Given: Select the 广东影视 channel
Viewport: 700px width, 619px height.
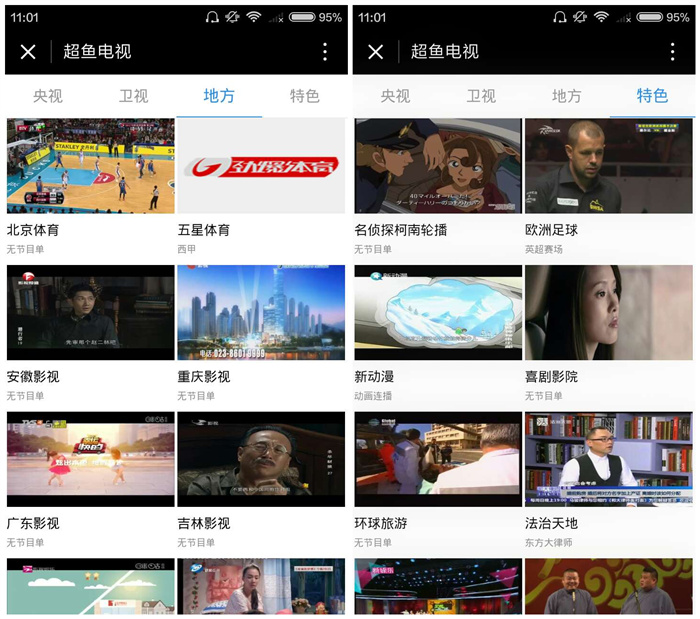Looking at the screenshot, I should tap(91, 459).
